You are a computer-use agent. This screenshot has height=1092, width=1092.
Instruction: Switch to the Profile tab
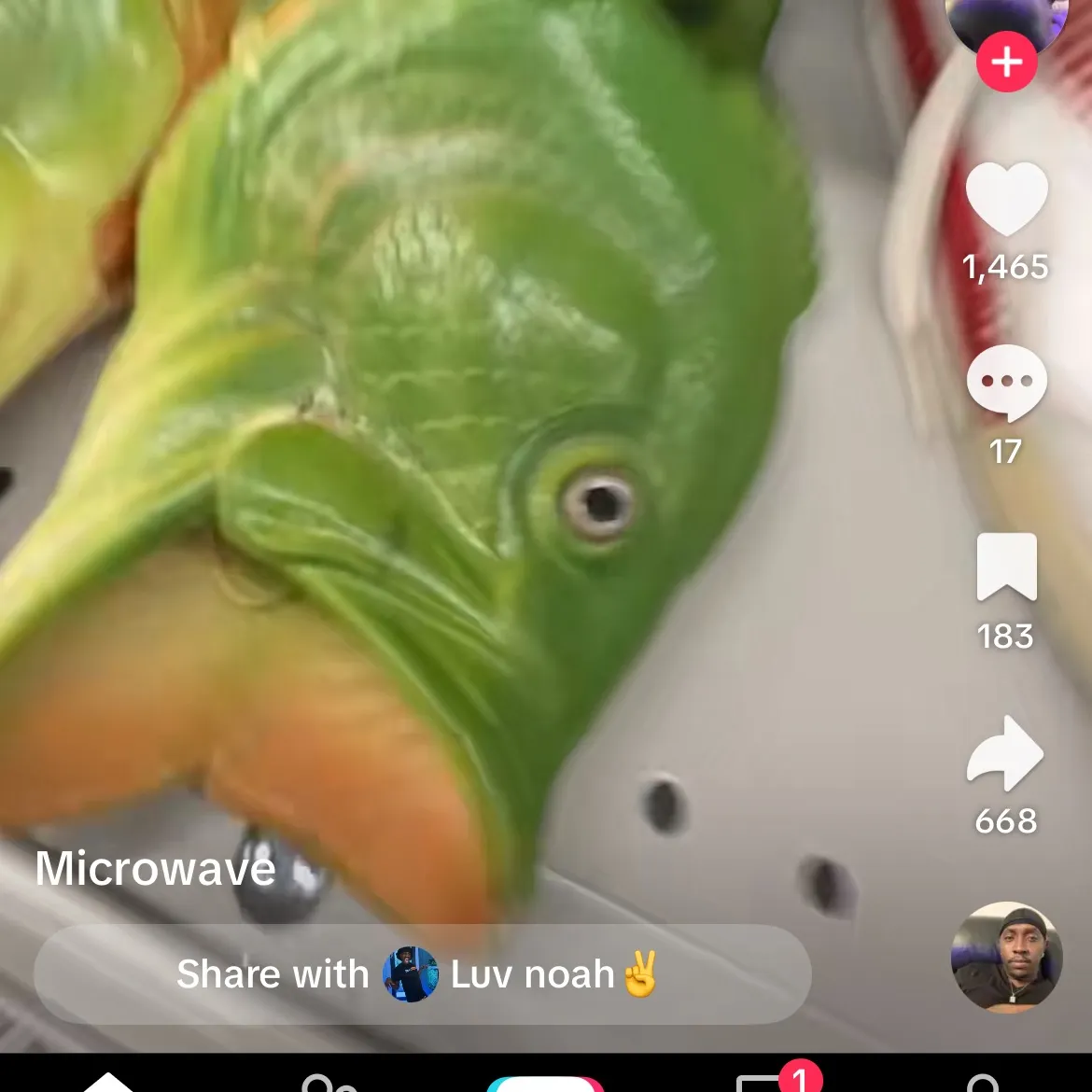(982, 1085)
